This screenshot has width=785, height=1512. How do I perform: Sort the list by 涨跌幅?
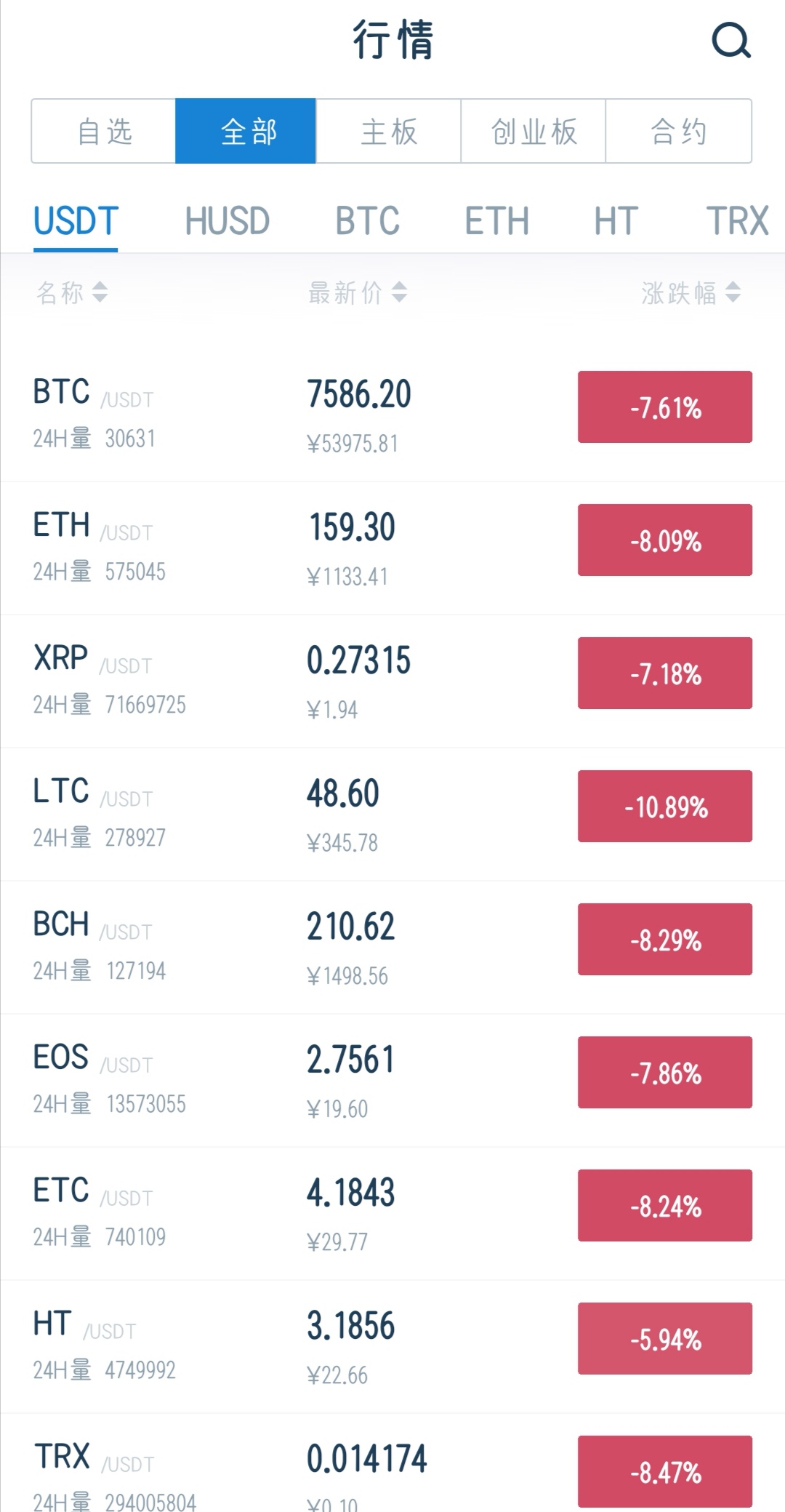(x=691, y=293)
